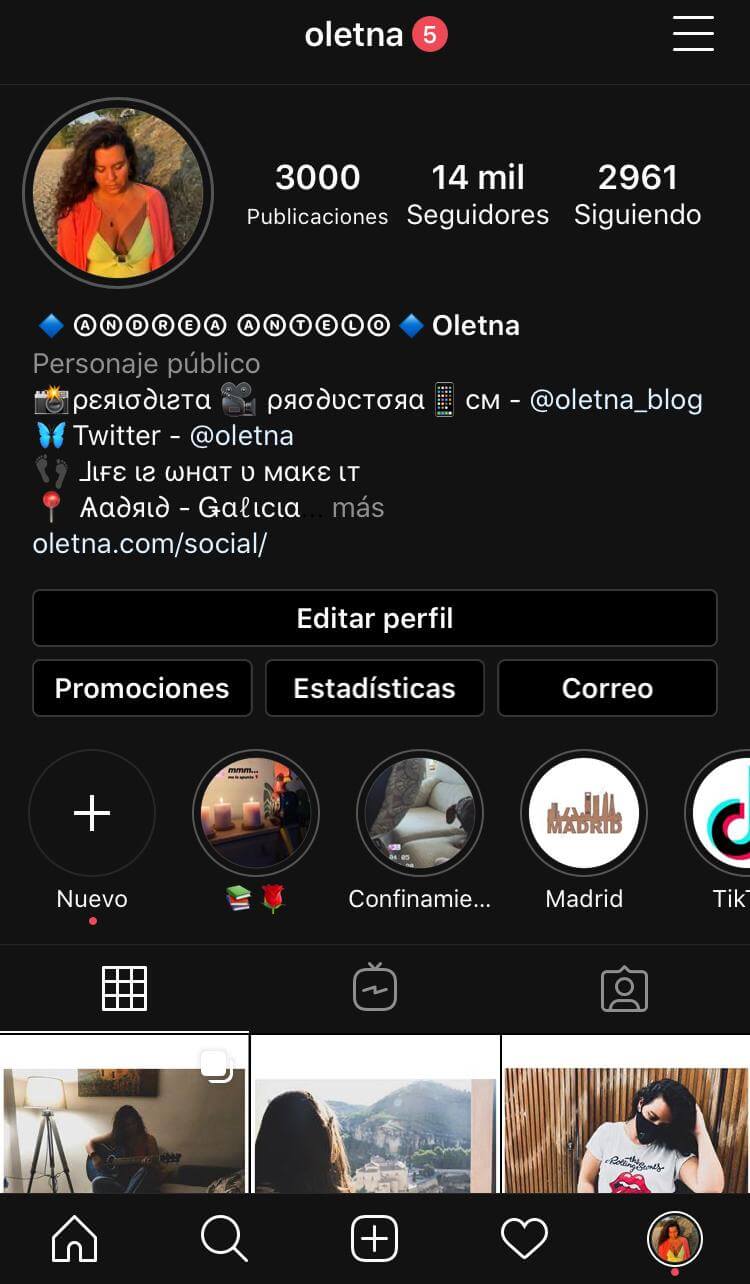This screenshot has width=750, height=1284.
Task: Switch to the IGTV tab
Action: (x=375, y=988)
